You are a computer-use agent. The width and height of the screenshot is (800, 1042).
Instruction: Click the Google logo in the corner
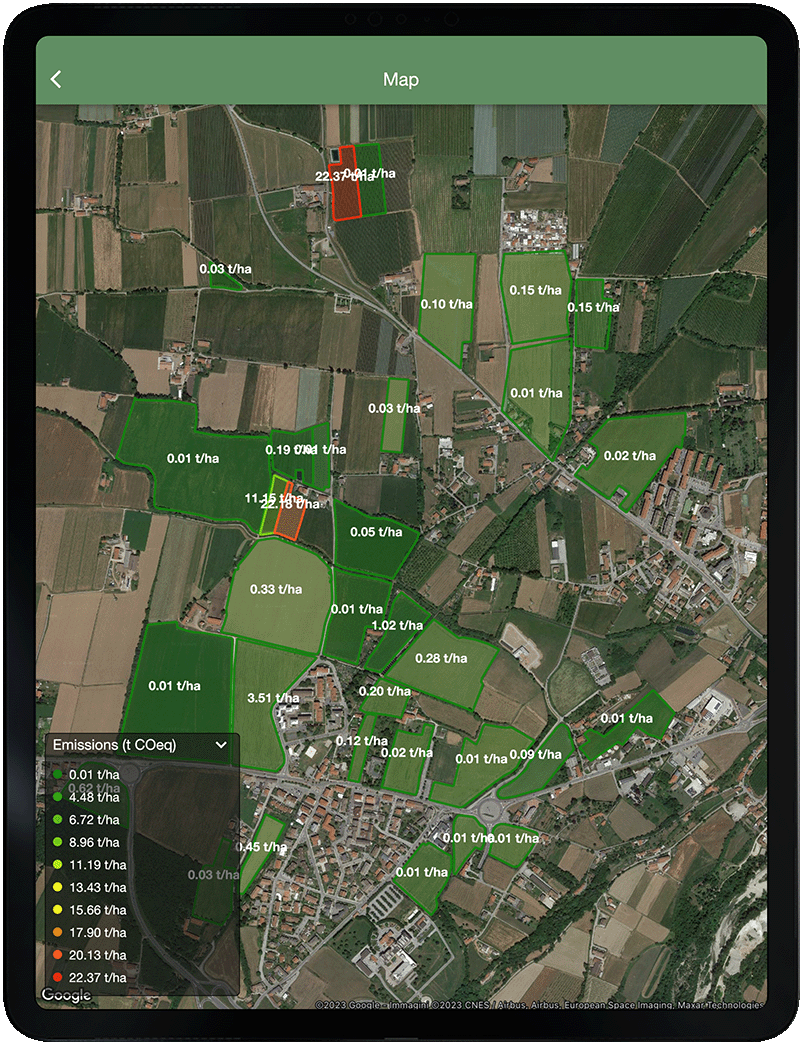tap(66, 995)
